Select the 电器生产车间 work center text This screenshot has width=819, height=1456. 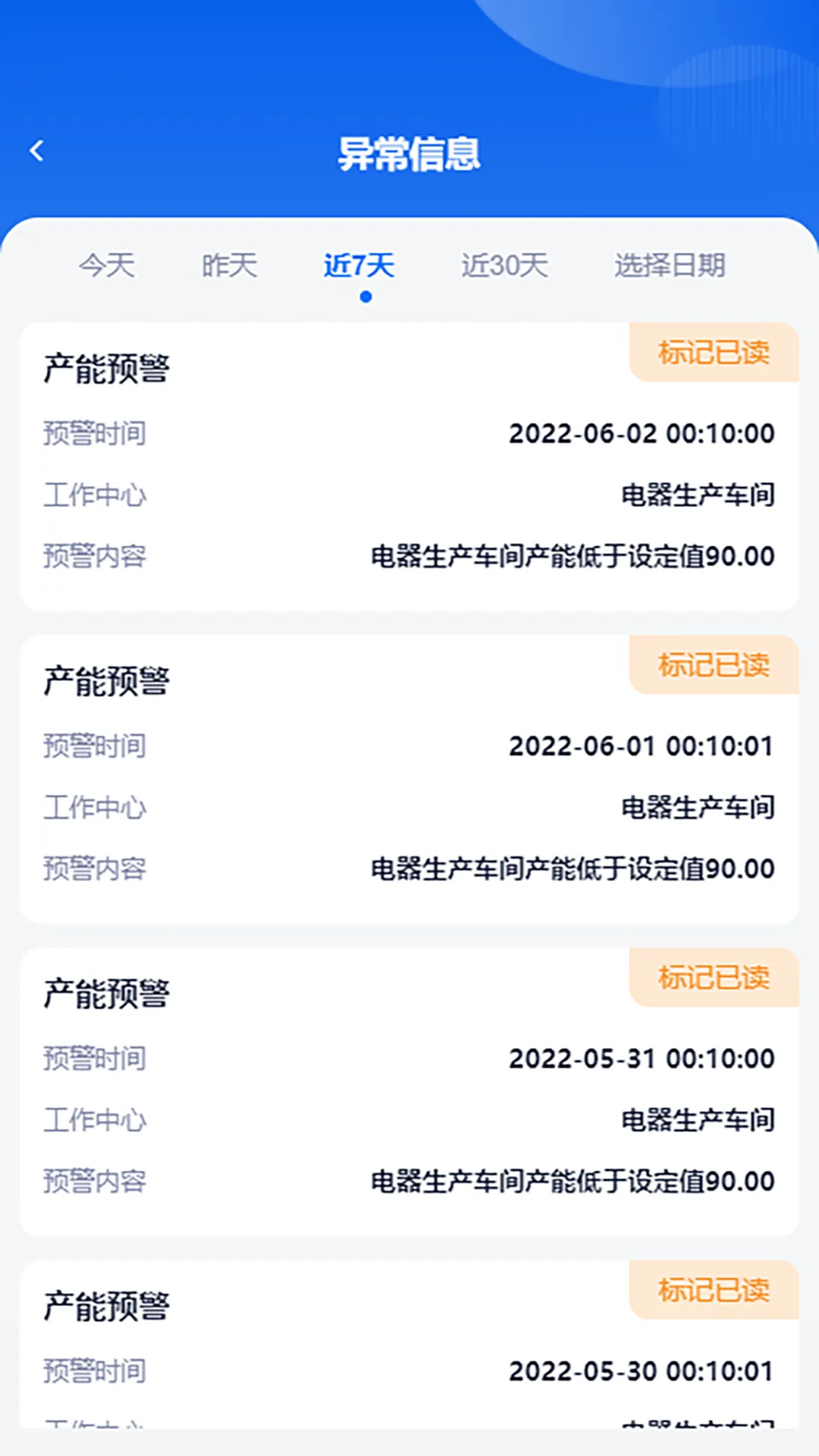pyautogui.click(x=697, y=494)
